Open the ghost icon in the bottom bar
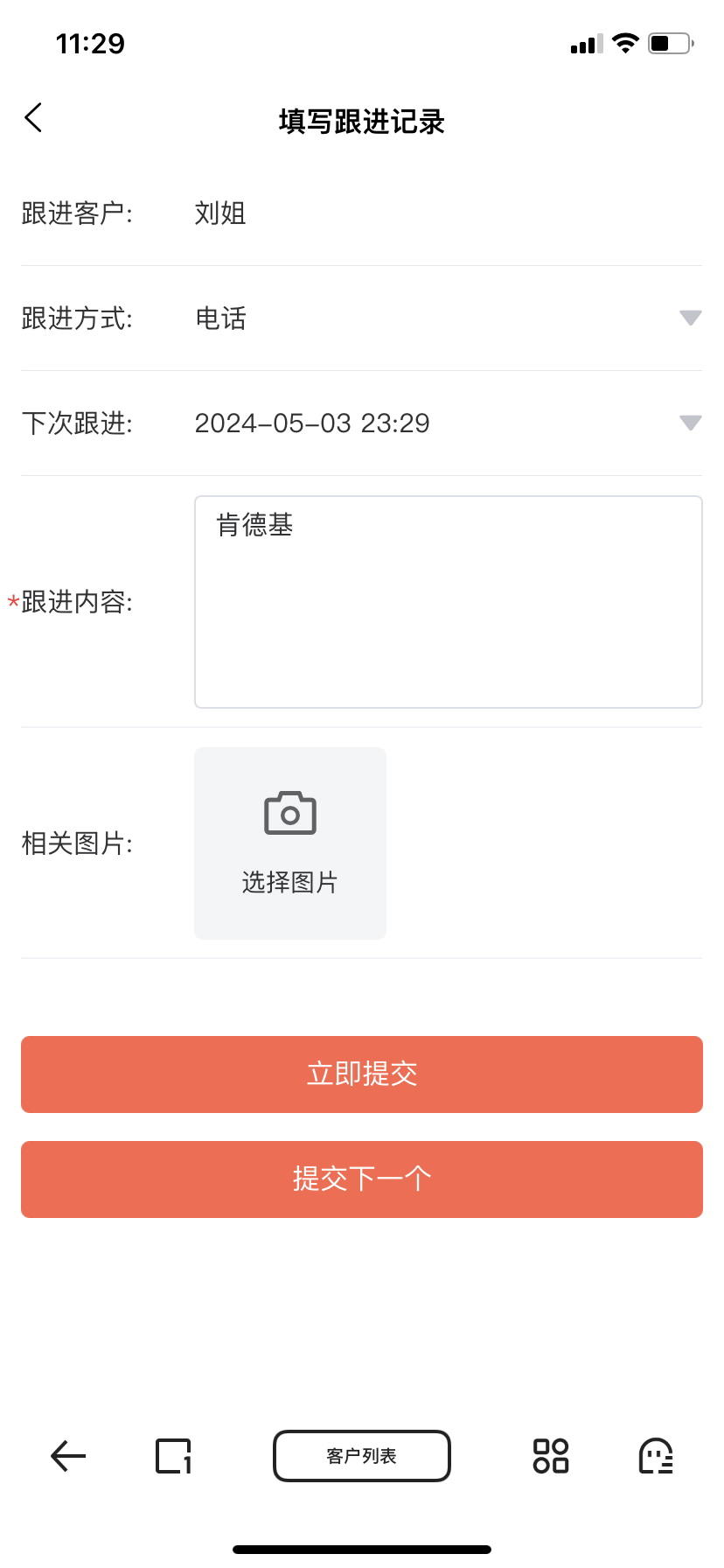Screen dimensions: 724x1568 coord(656,1456)
